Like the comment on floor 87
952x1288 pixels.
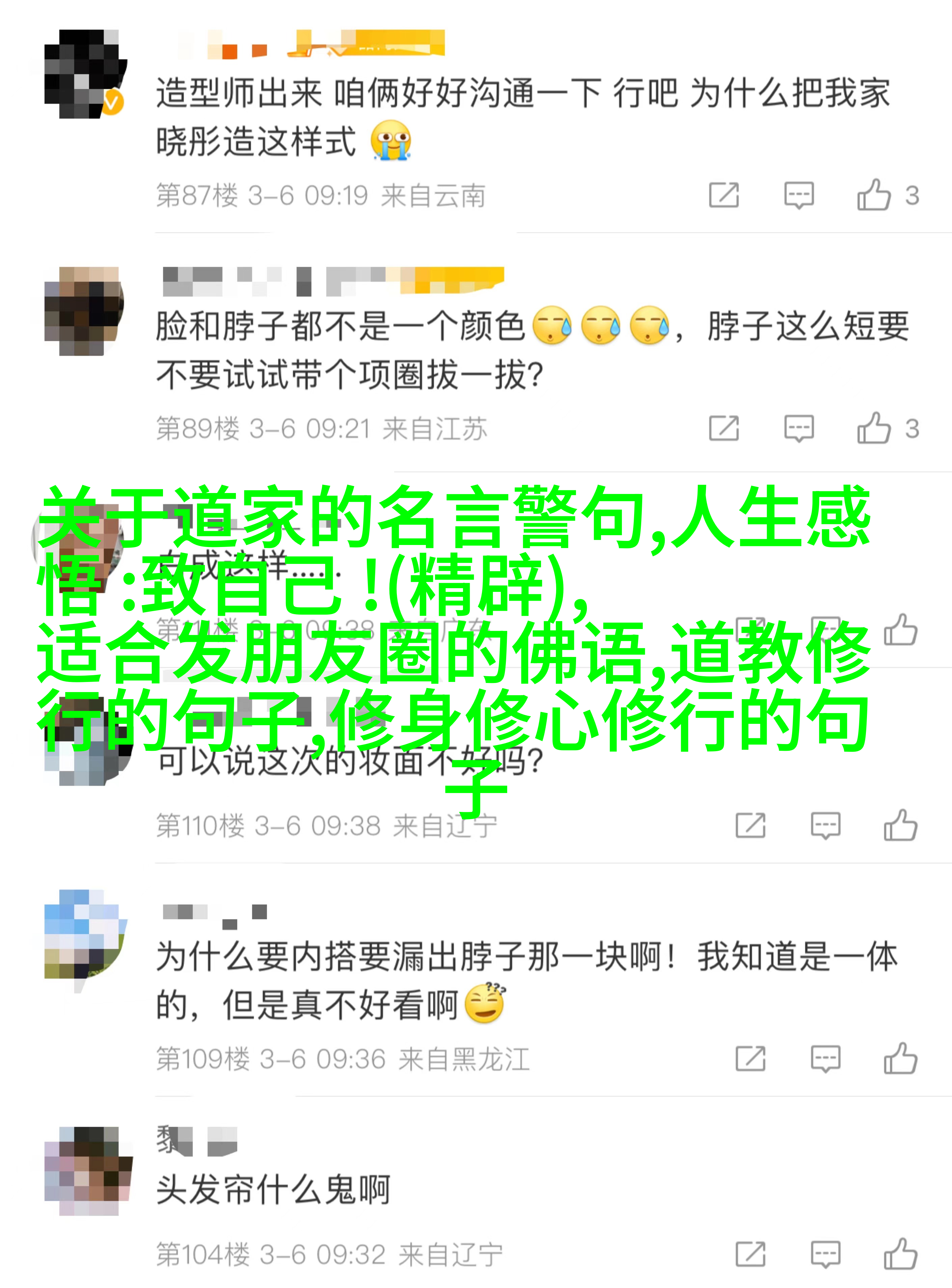[x=874, y=195]
